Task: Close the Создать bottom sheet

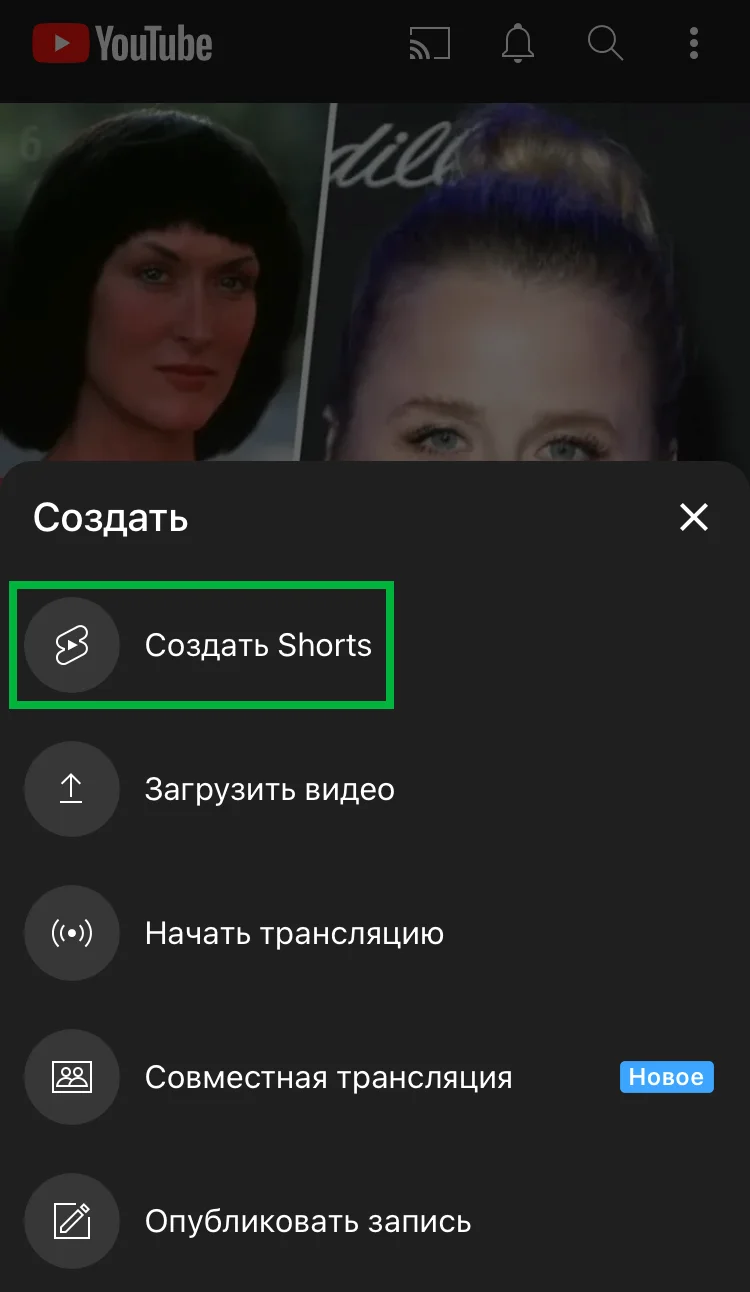Action: (x=693, y=517)
